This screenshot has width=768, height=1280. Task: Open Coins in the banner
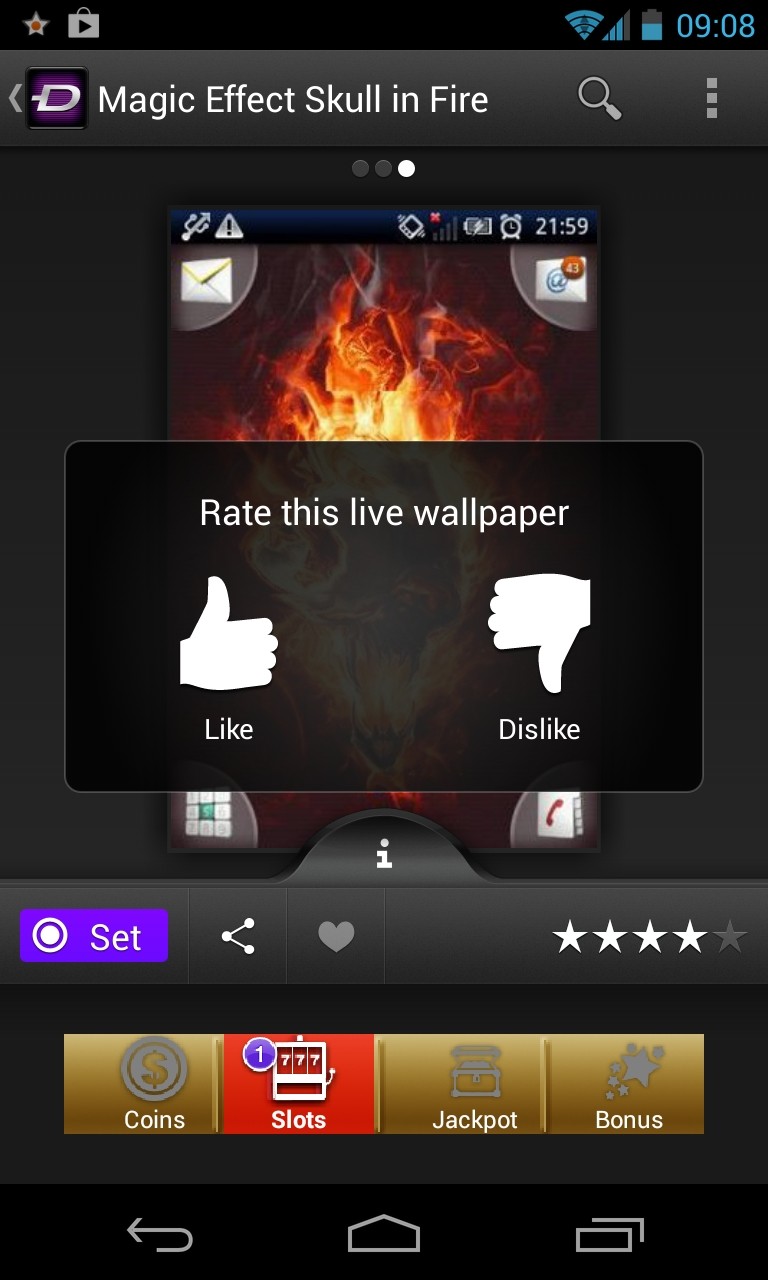tap(154, 1084)
